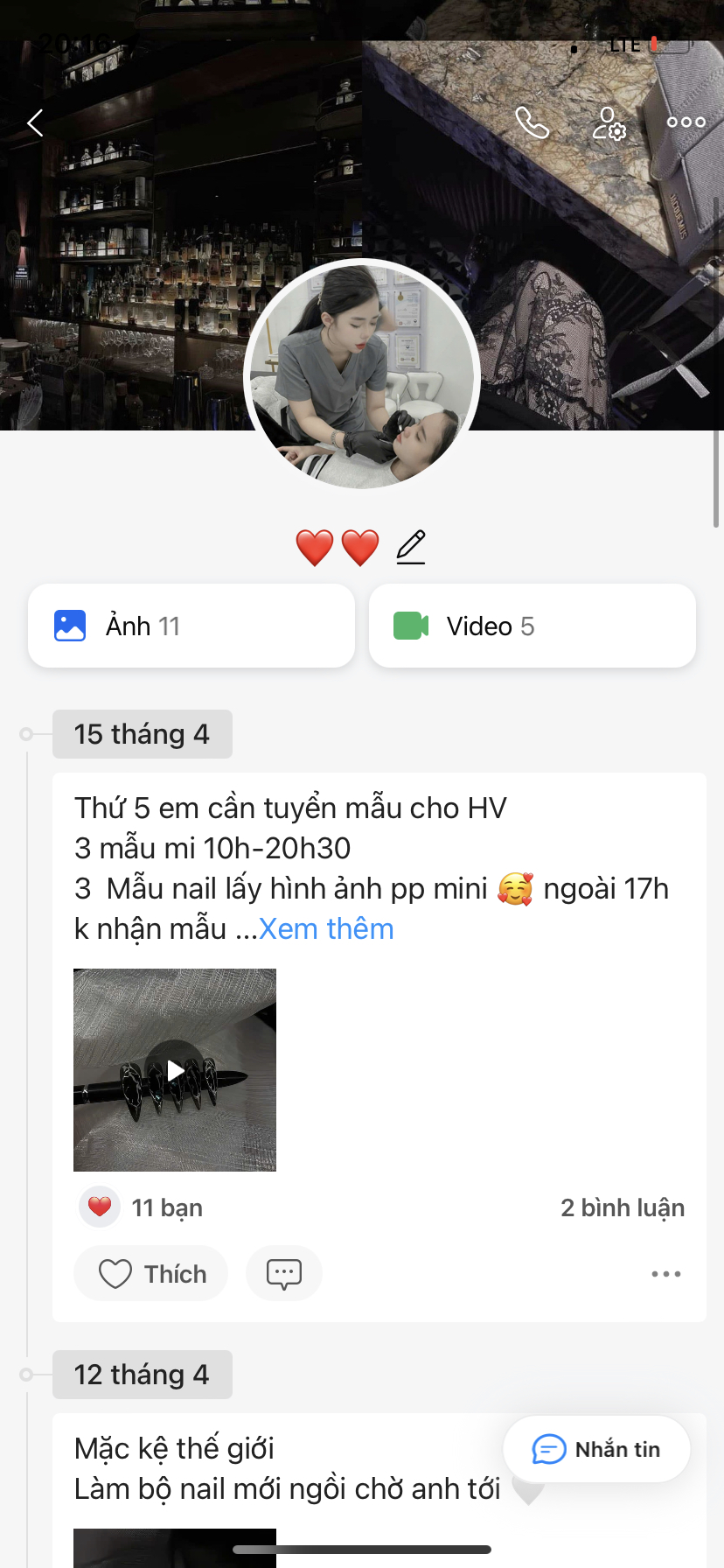724x1568 pixels.
Task: See the 11 bạn who reacted
Action: (166, 1207)
